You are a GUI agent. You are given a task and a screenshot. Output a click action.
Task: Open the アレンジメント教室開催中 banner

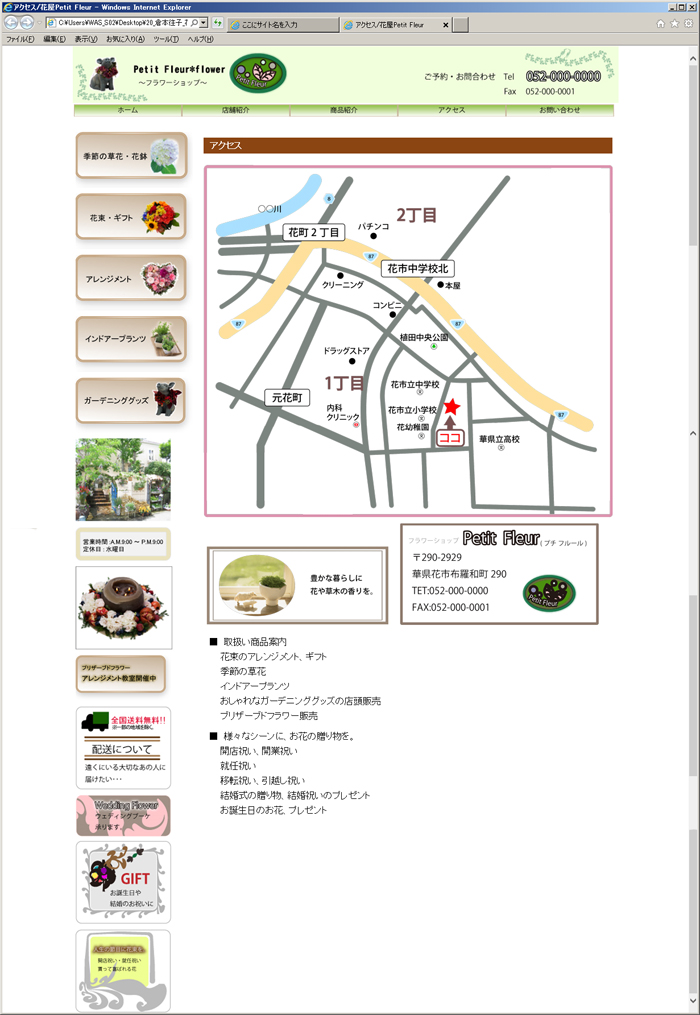[122, 674]
